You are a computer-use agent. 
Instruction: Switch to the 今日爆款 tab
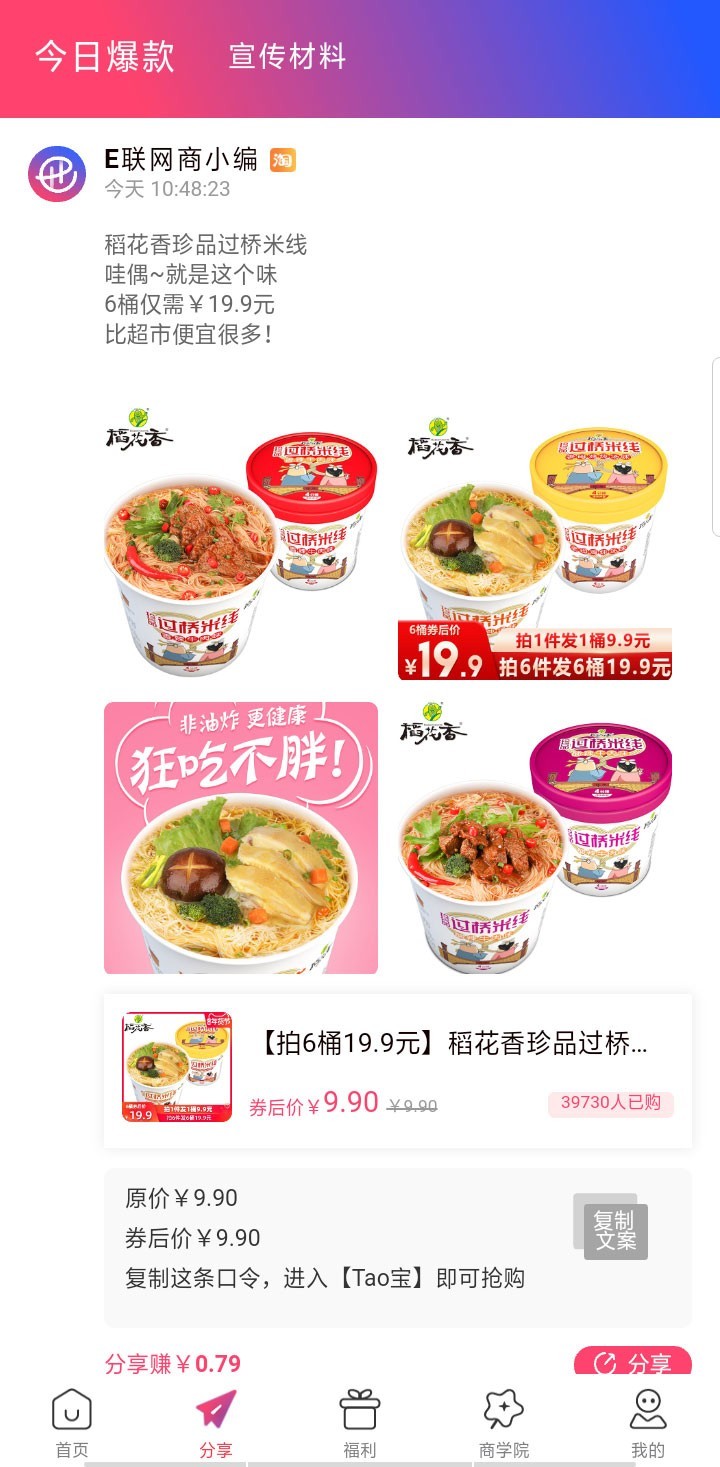click(105, 56)
